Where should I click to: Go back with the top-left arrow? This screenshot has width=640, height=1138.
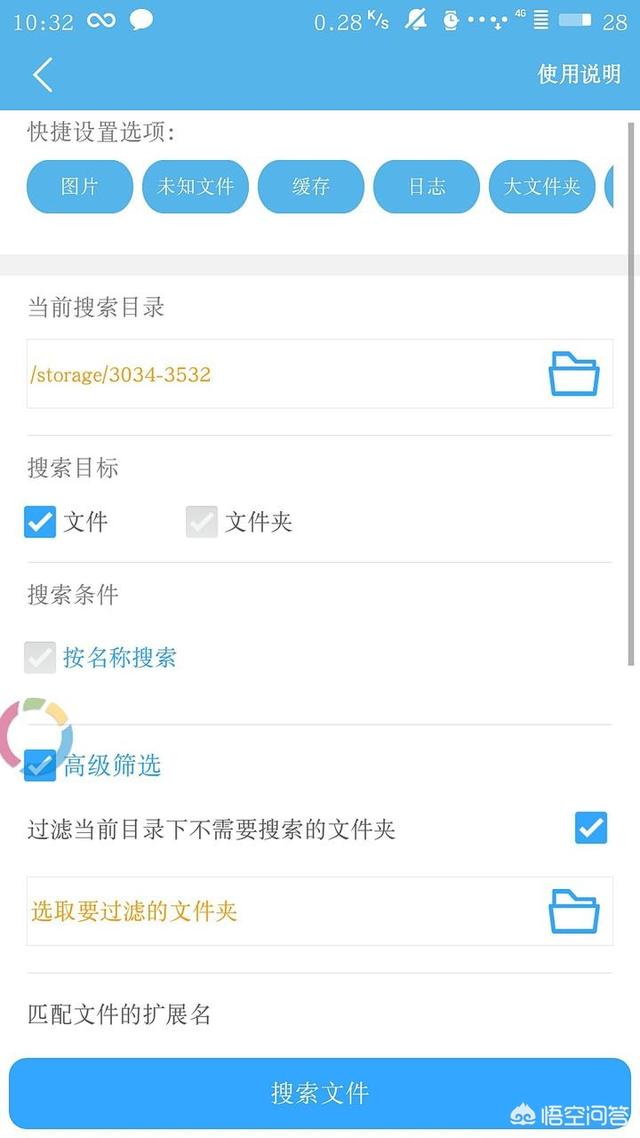coord(43,74)
